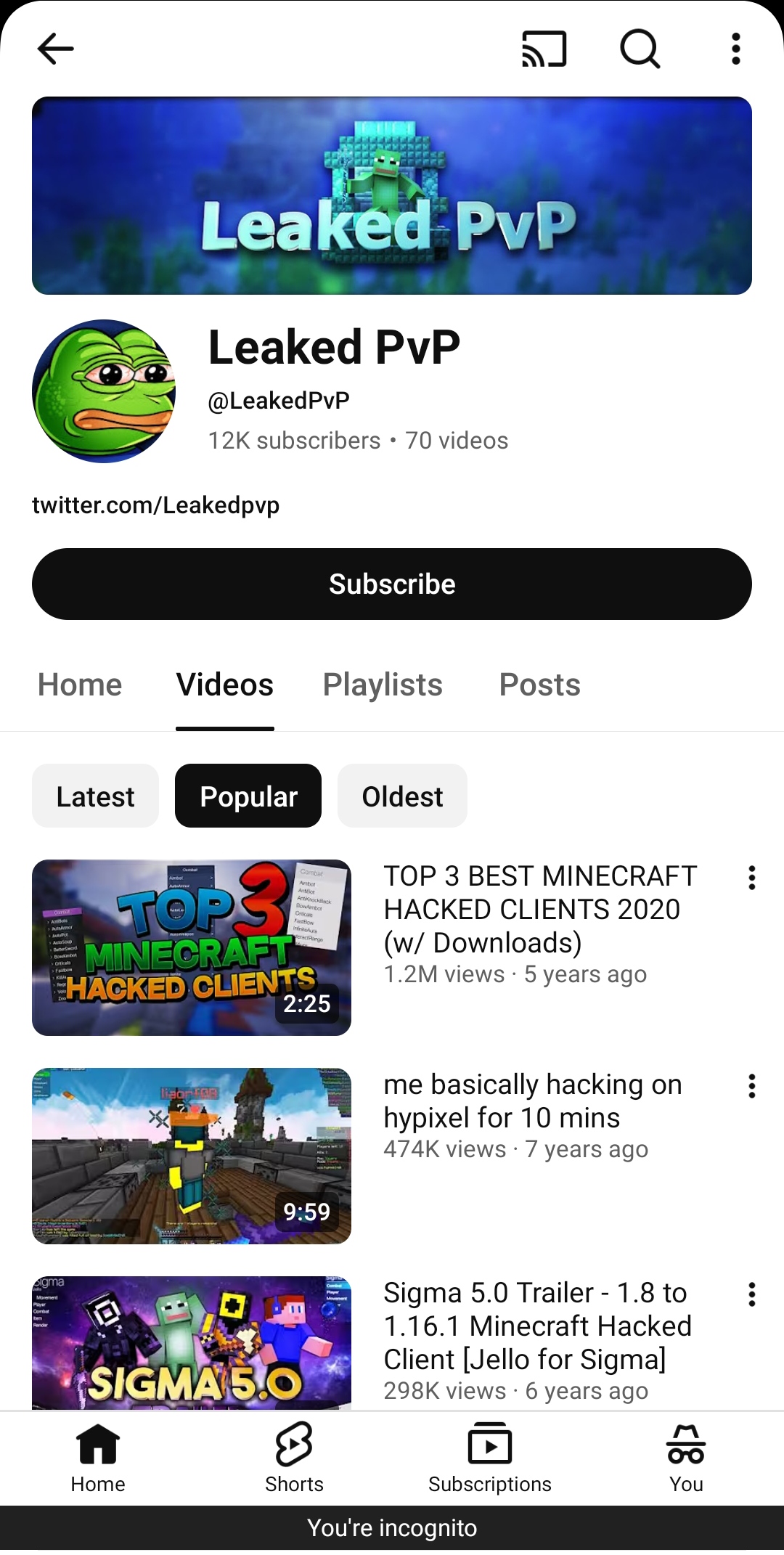Go back using the top arrow

pos(56,49)
